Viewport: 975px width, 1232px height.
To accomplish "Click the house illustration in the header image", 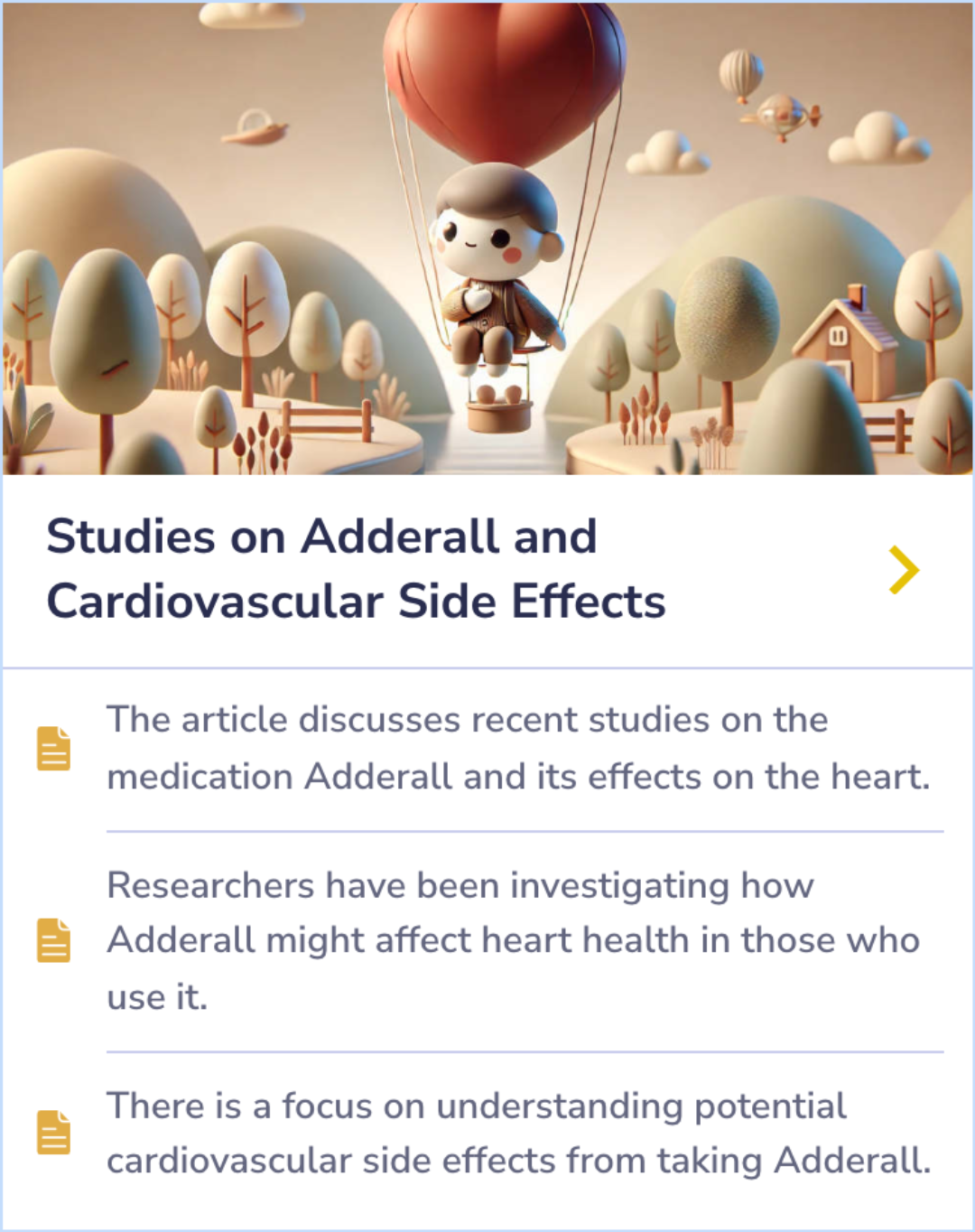I will 840,339.
